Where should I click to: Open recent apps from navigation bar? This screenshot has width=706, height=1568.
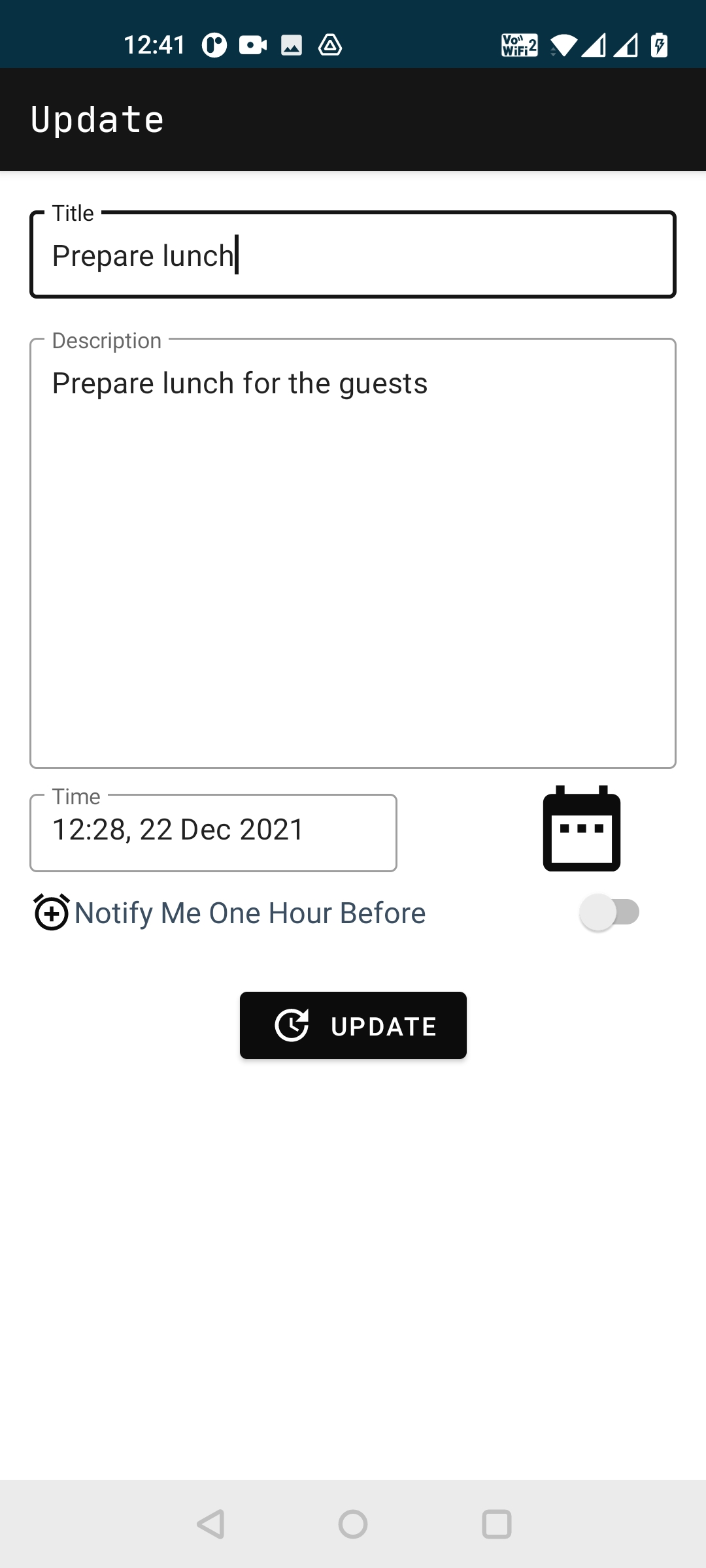496,1524
